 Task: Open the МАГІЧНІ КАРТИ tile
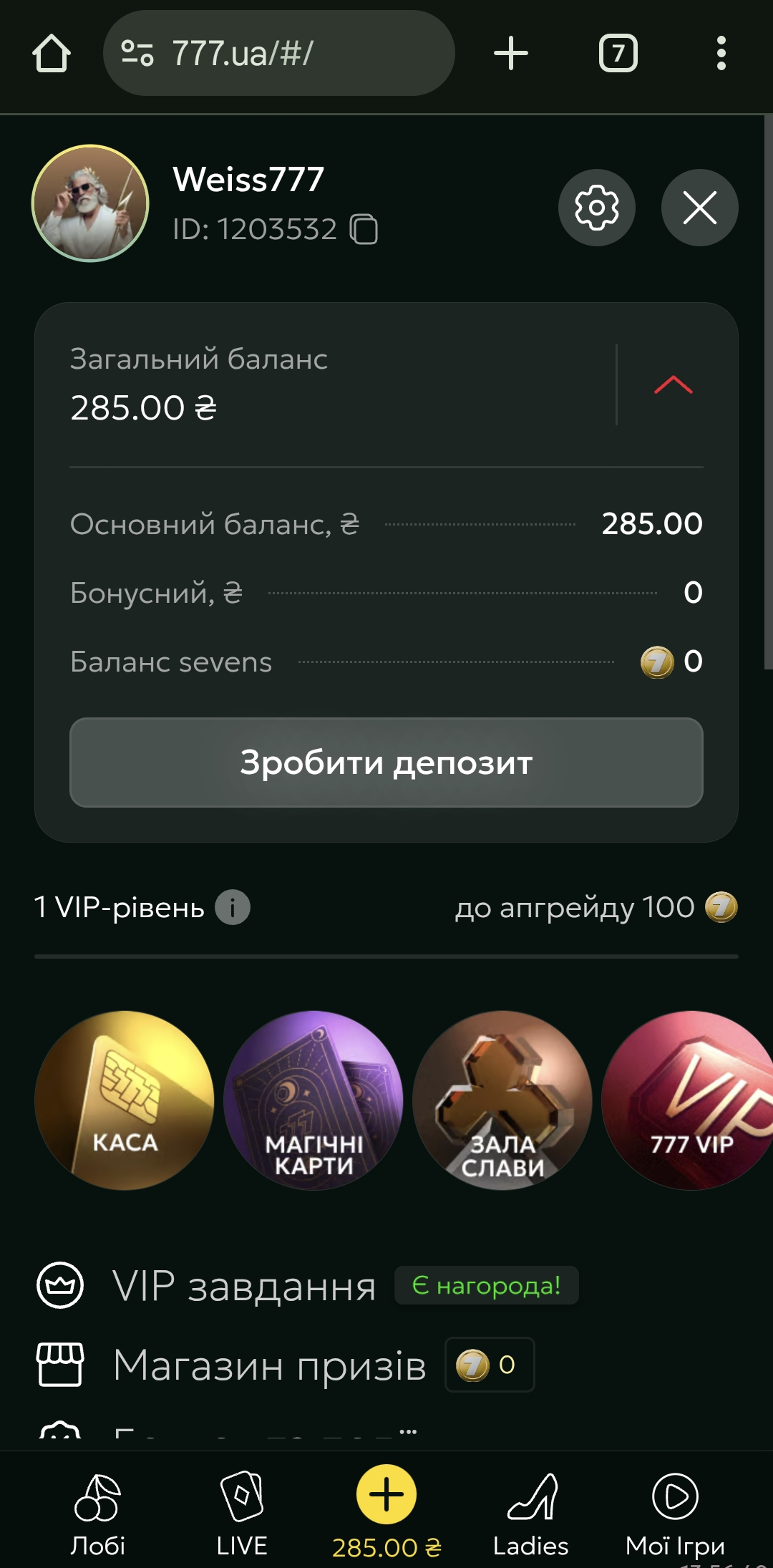pos(313,1100)
